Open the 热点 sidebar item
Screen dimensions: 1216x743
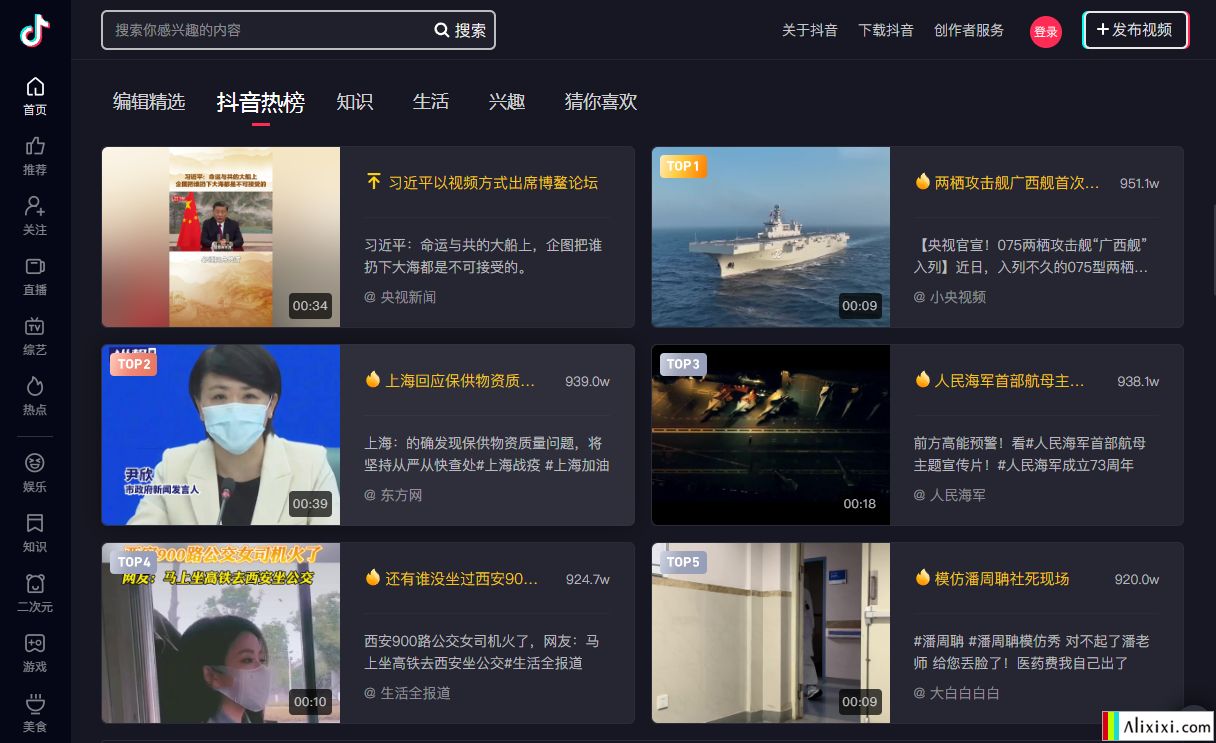tap(35, 396)
